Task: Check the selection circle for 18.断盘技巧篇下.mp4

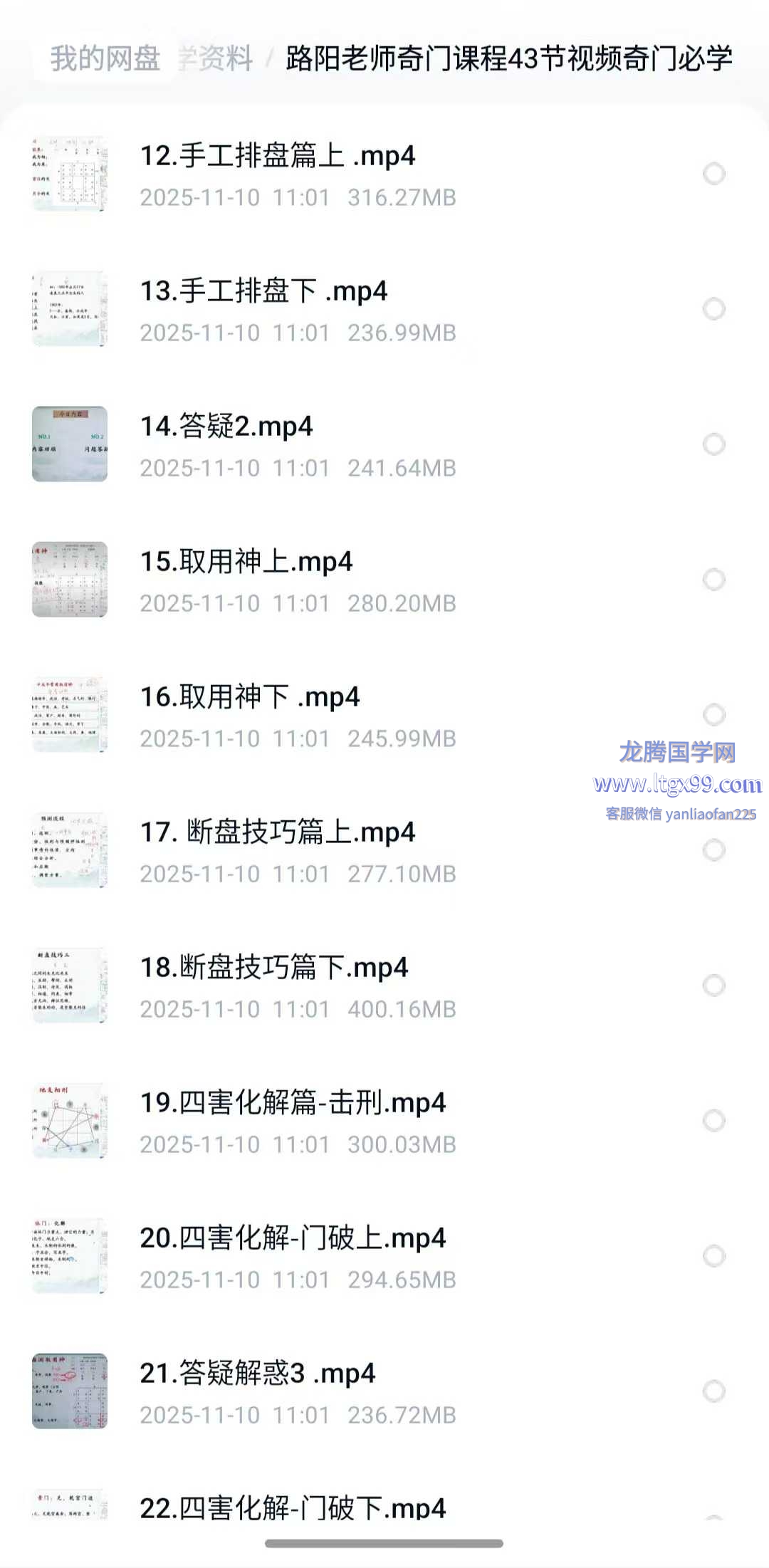Action: point(713,986)
